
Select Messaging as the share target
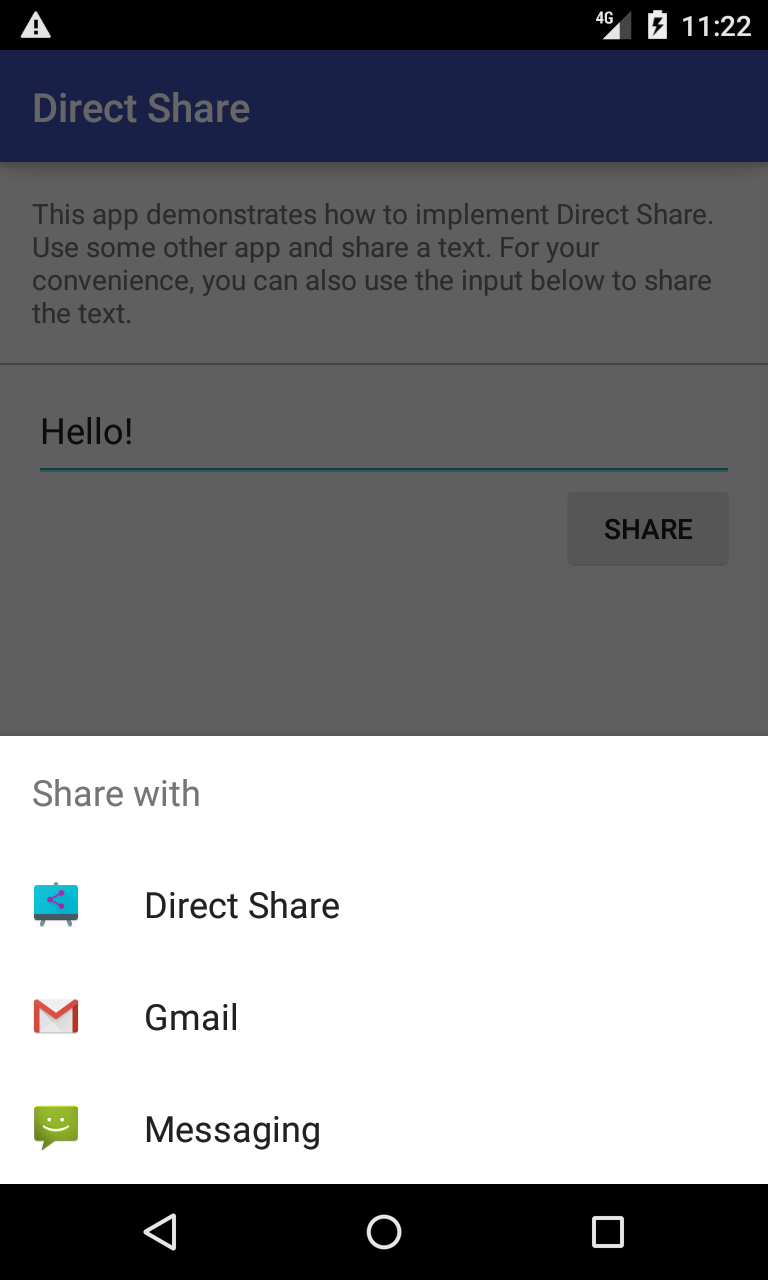tap(232, 1130)
